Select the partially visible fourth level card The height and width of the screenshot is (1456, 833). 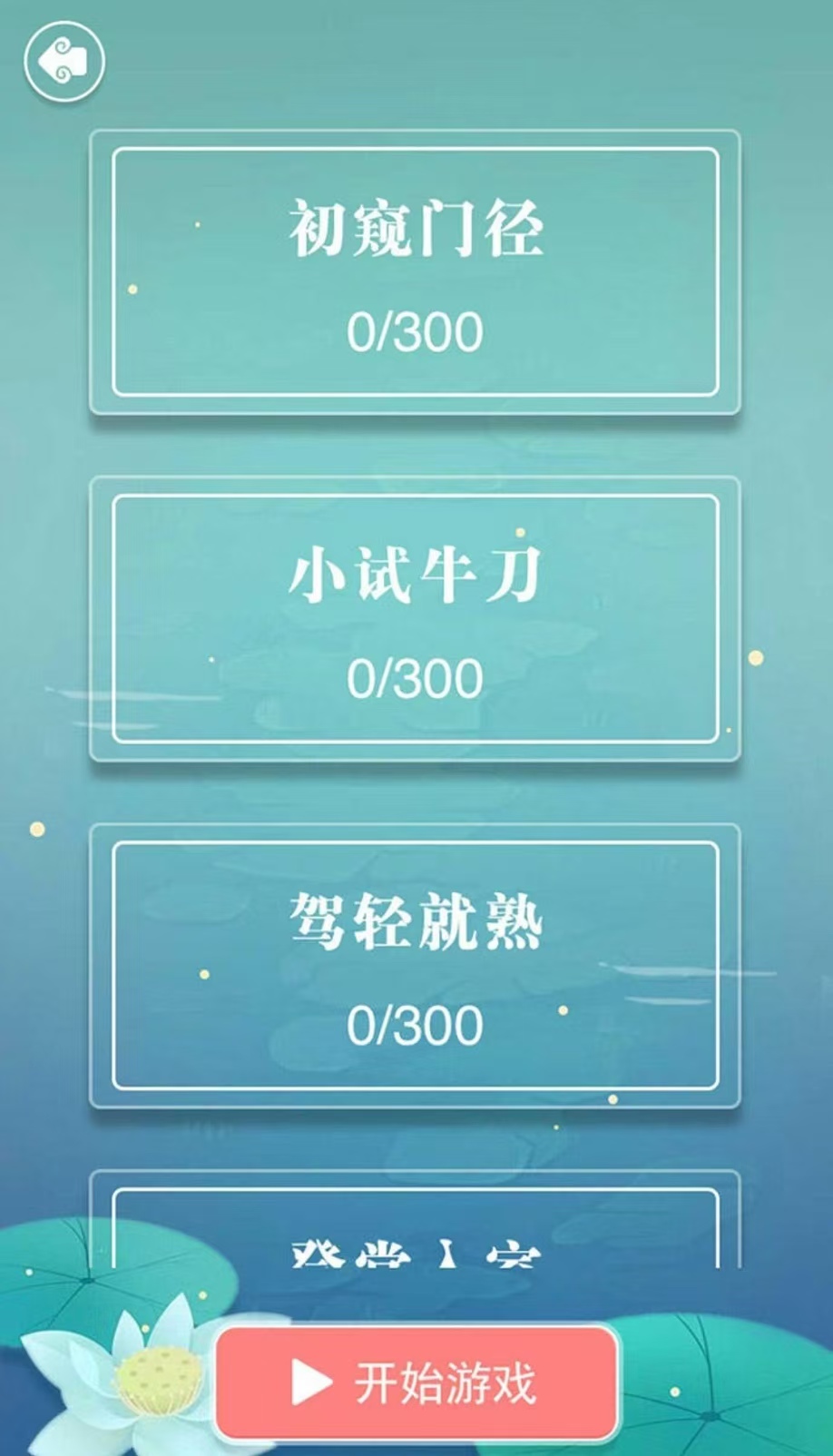pyautogui.click(x=415, y=1220)
